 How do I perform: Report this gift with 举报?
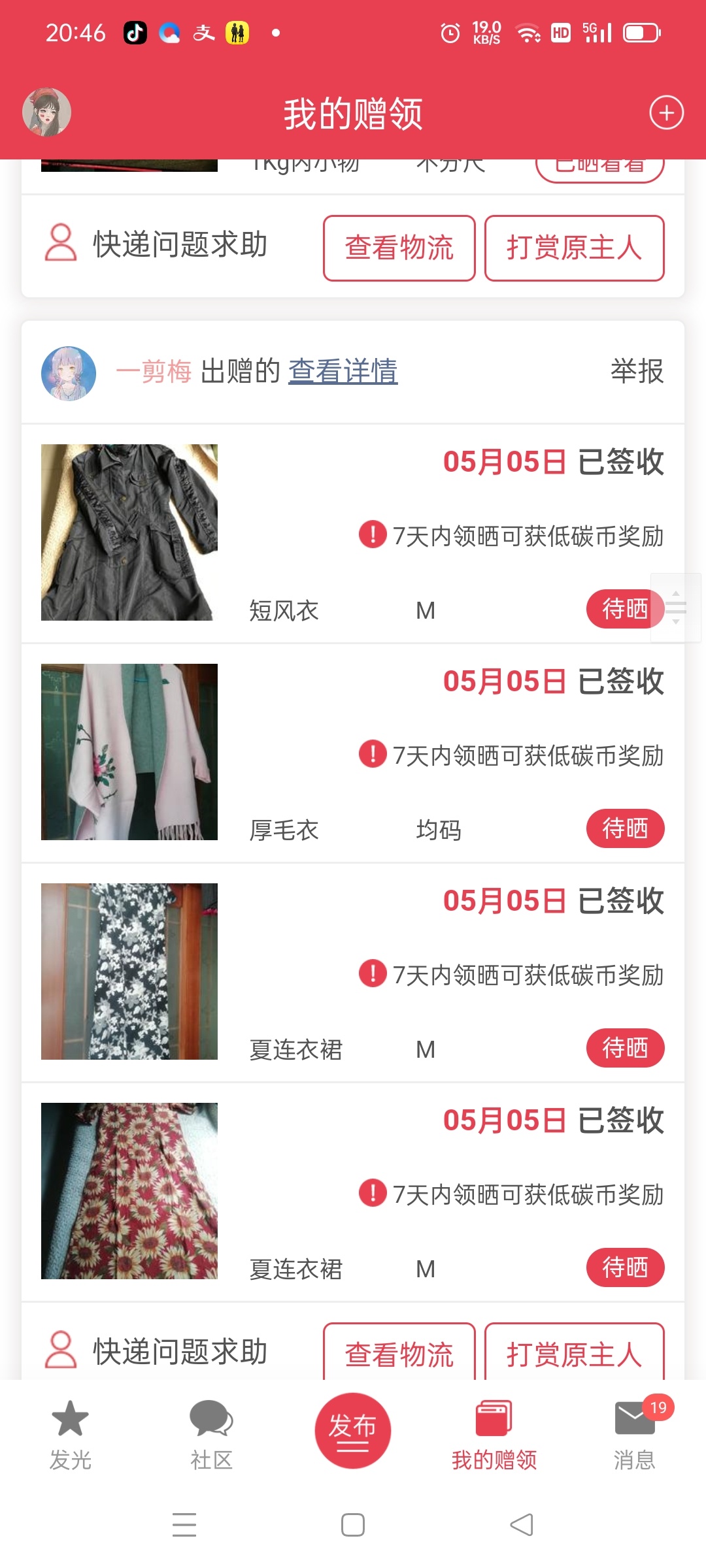click(637, 371)
